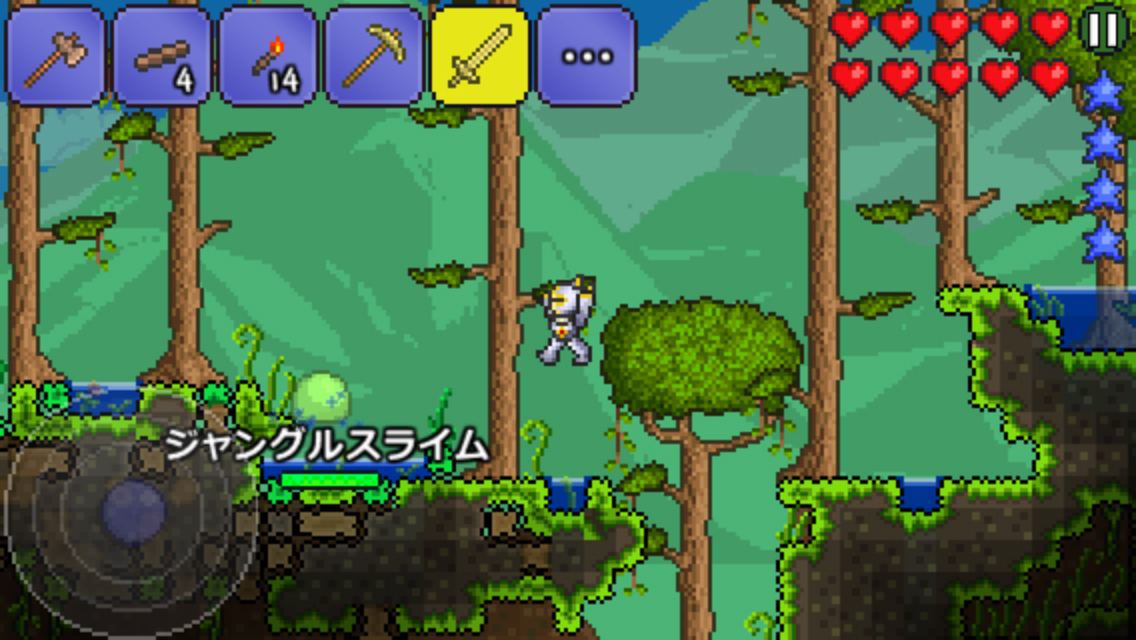Tap the highlighted sword slot

(480, 56)
